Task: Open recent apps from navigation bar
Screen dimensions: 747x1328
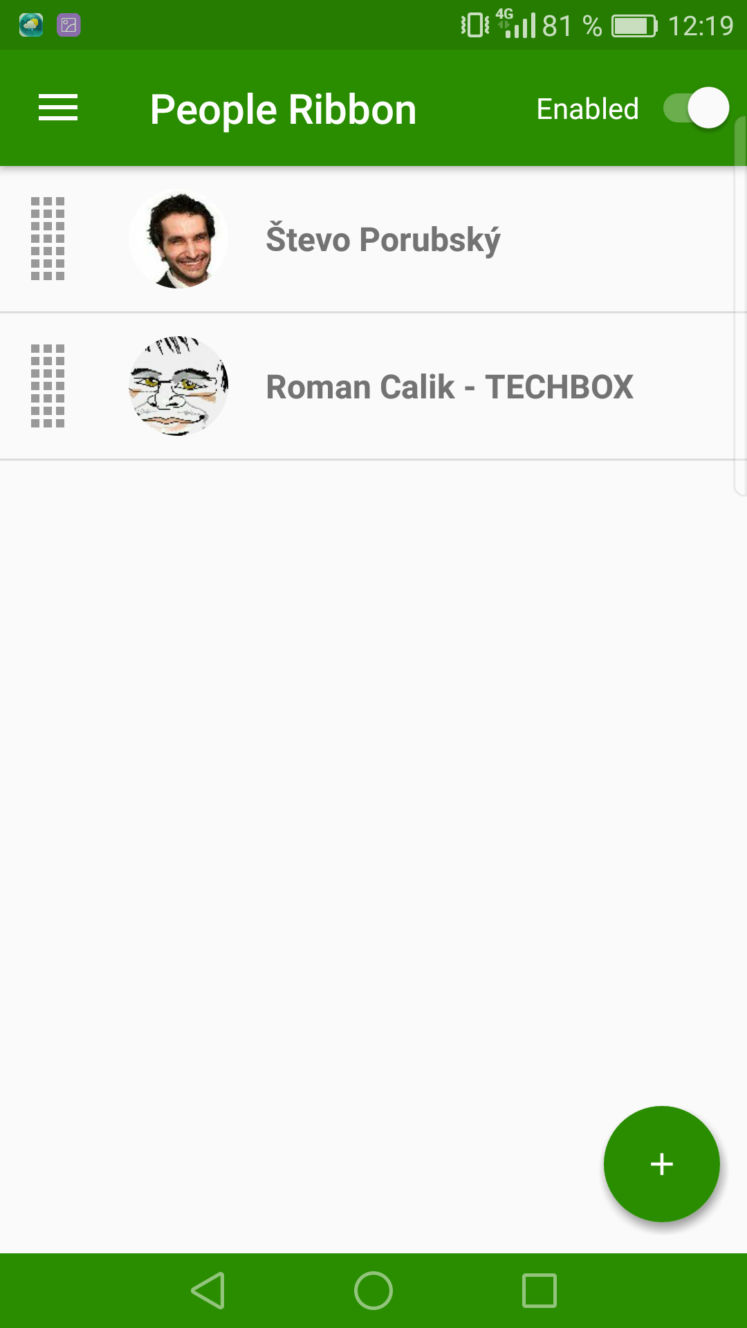Action: pos(539,1290)
